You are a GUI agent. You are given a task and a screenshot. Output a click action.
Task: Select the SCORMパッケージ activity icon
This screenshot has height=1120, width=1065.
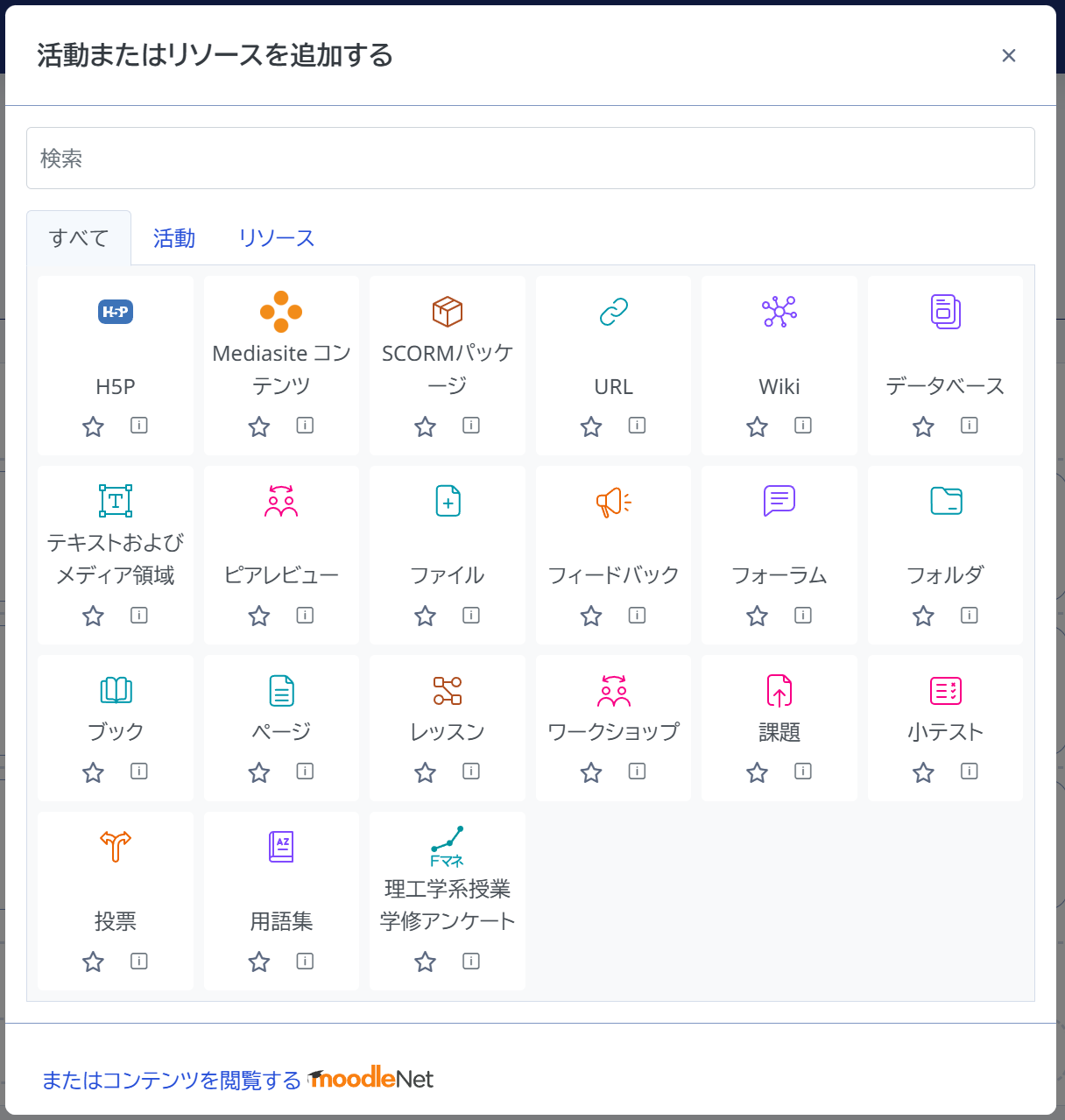447,312
